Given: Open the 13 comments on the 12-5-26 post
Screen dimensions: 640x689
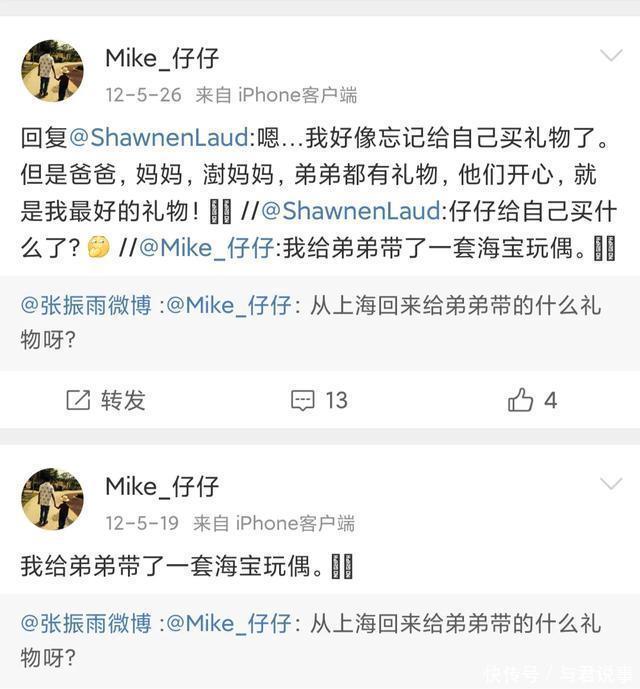Looking at the screenshot, I should (x=319, y=401).
